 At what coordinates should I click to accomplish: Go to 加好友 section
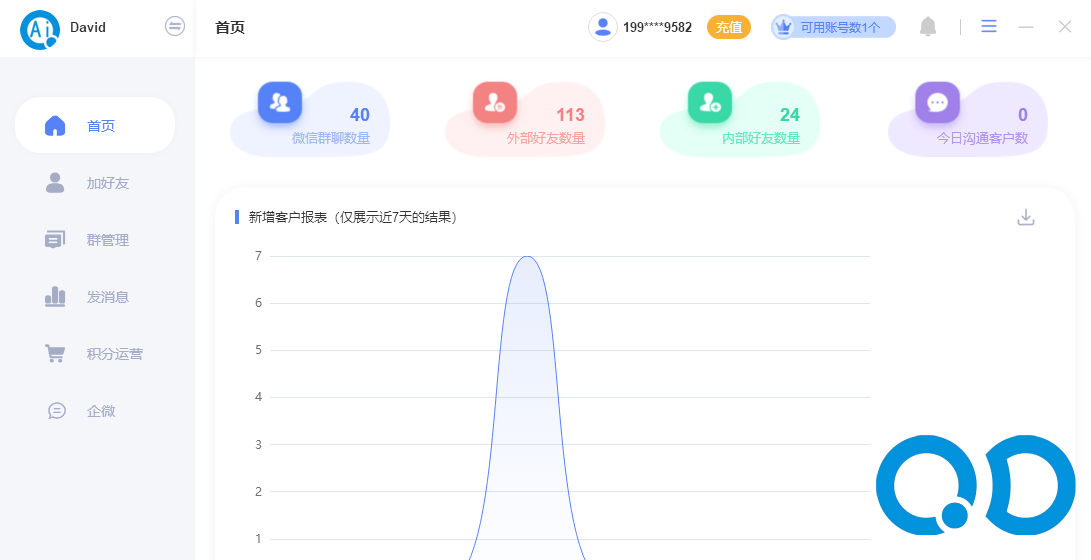95,183
